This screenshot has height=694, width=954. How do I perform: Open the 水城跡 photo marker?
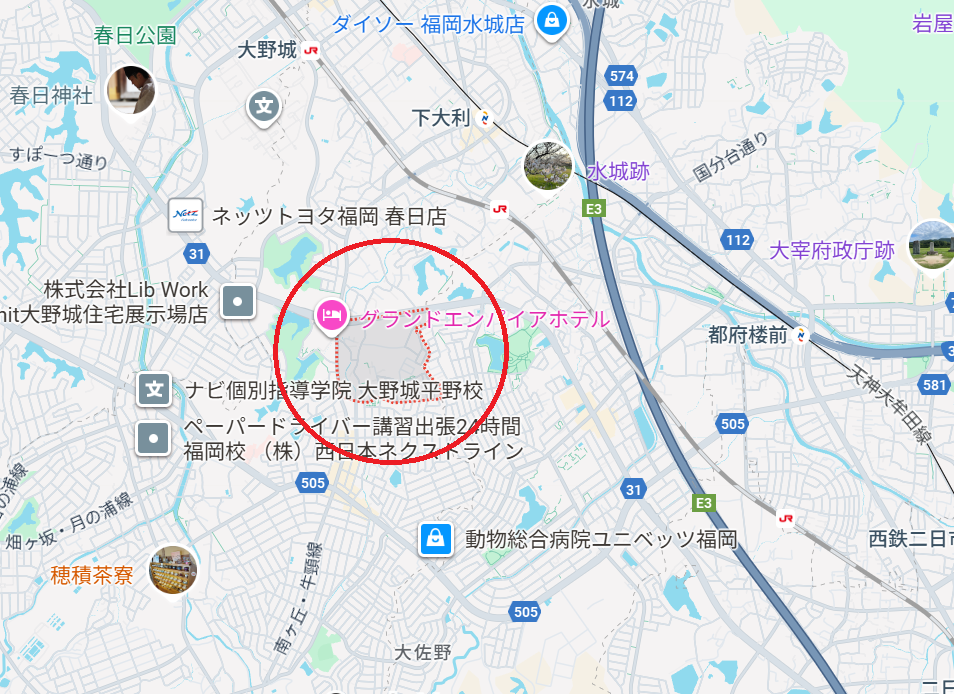click(x=548, y=166)
